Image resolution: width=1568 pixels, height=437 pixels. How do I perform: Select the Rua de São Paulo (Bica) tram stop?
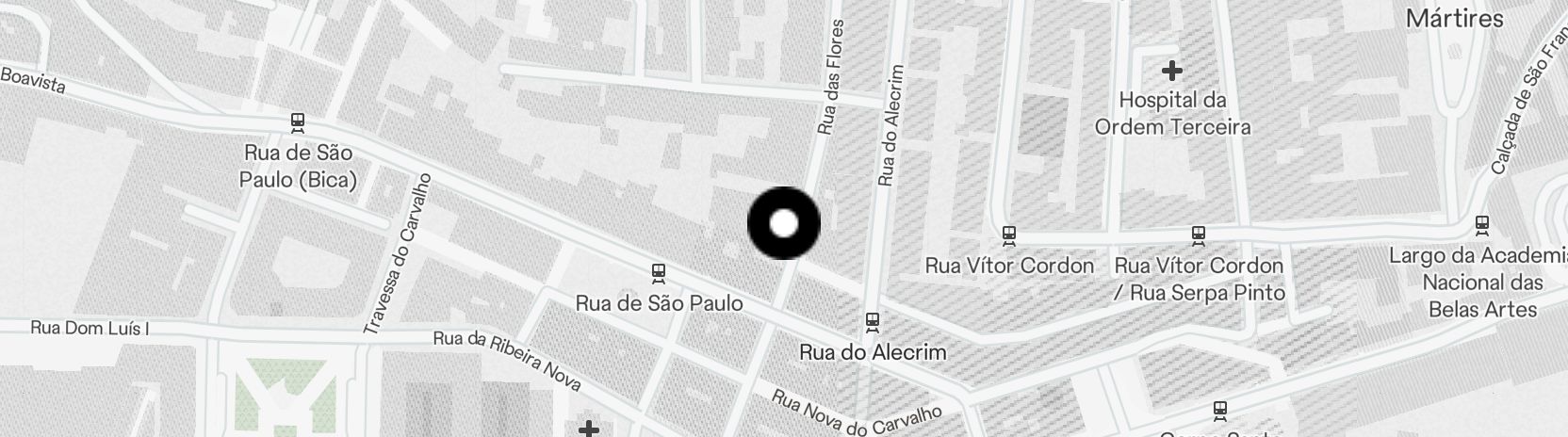click(x=298, y=121)
